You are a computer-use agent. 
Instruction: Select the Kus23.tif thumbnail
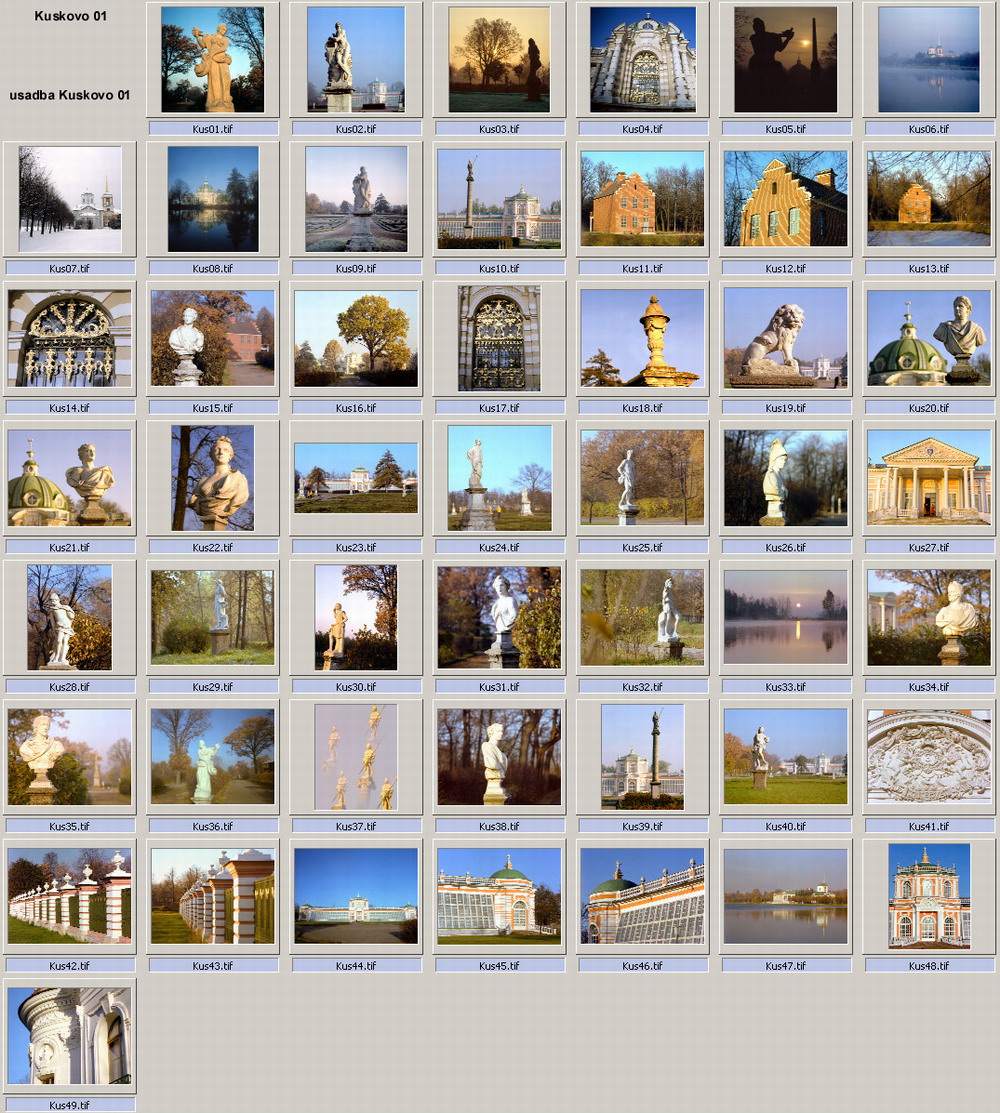(356, 478)
